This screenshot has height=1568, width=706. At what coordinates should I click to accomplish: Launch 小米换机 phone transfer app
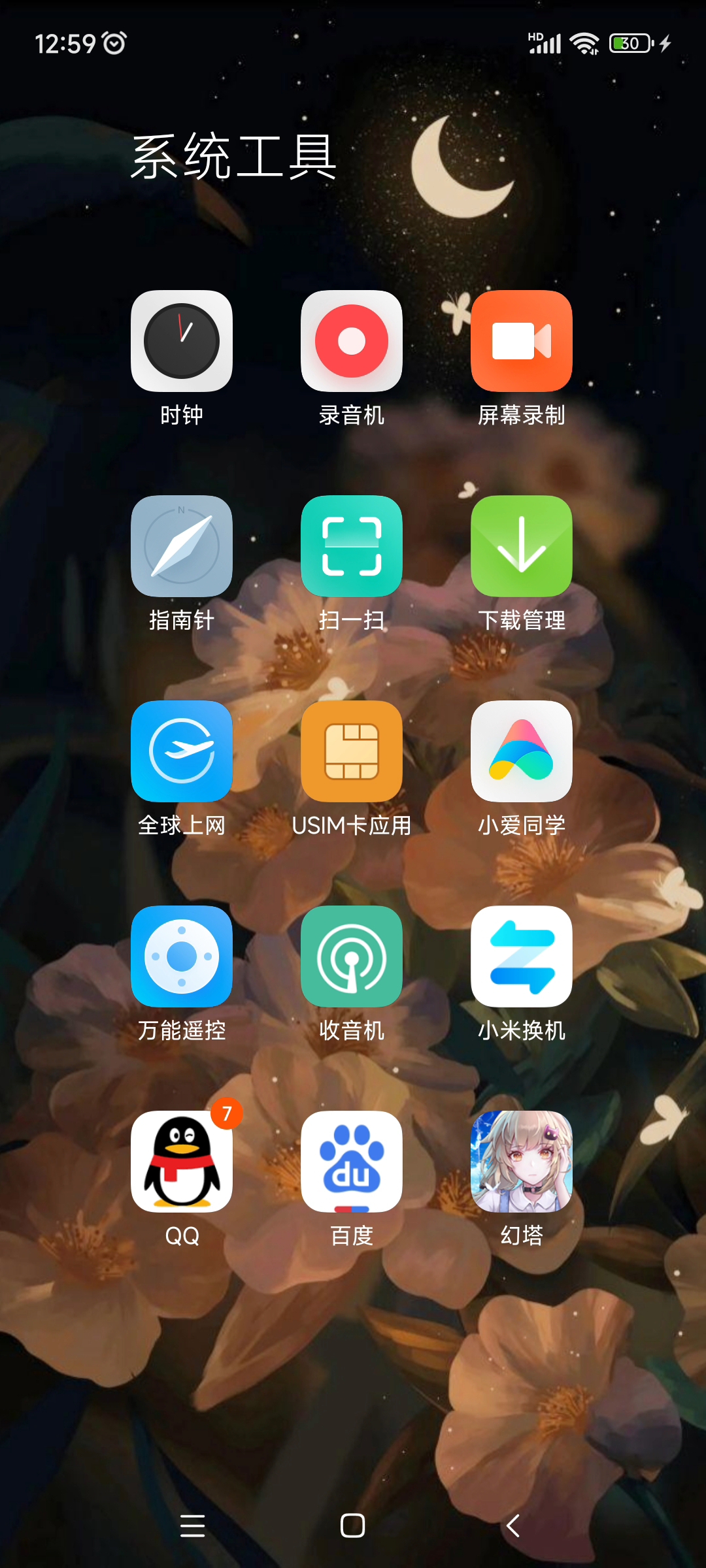pos(522,956)
